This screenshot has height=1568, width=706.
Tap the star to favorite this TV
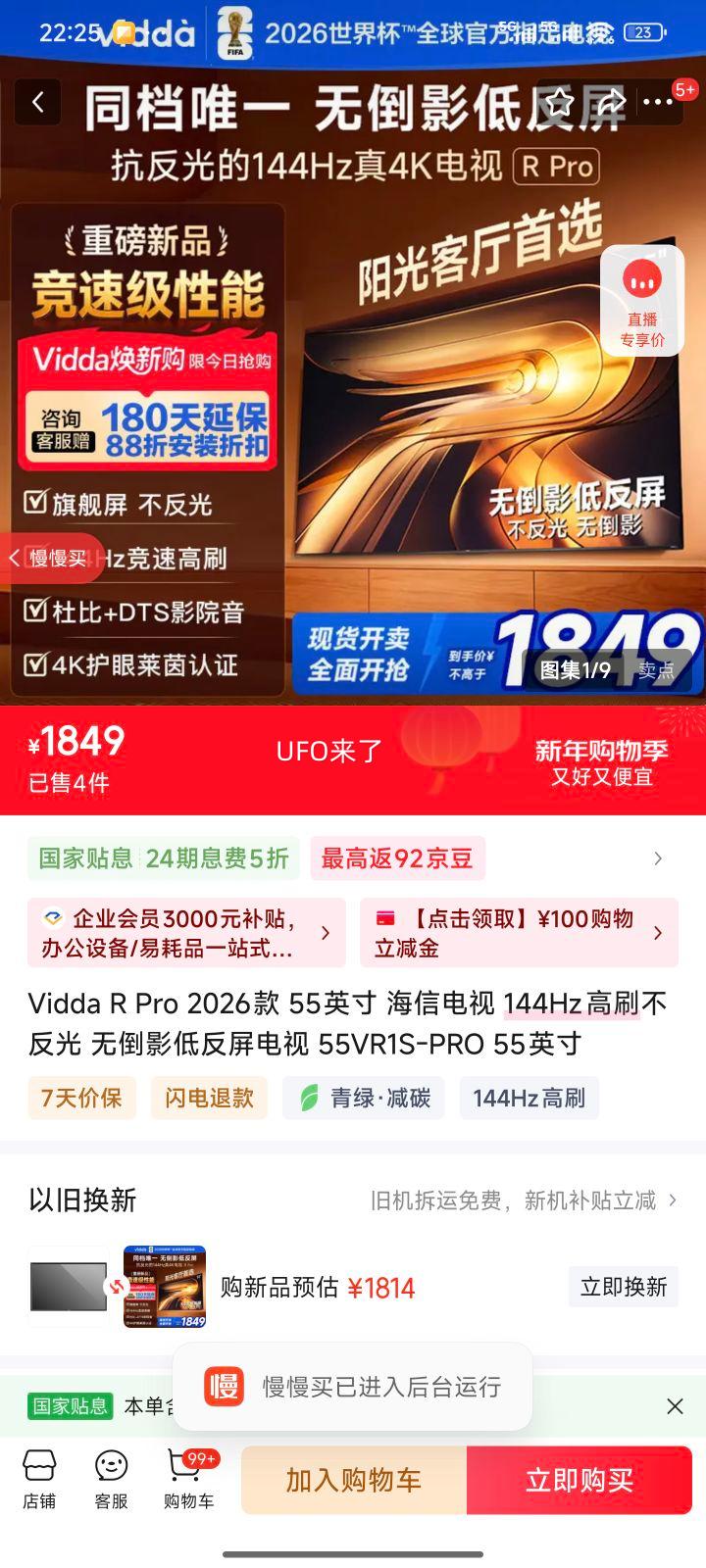559,102
